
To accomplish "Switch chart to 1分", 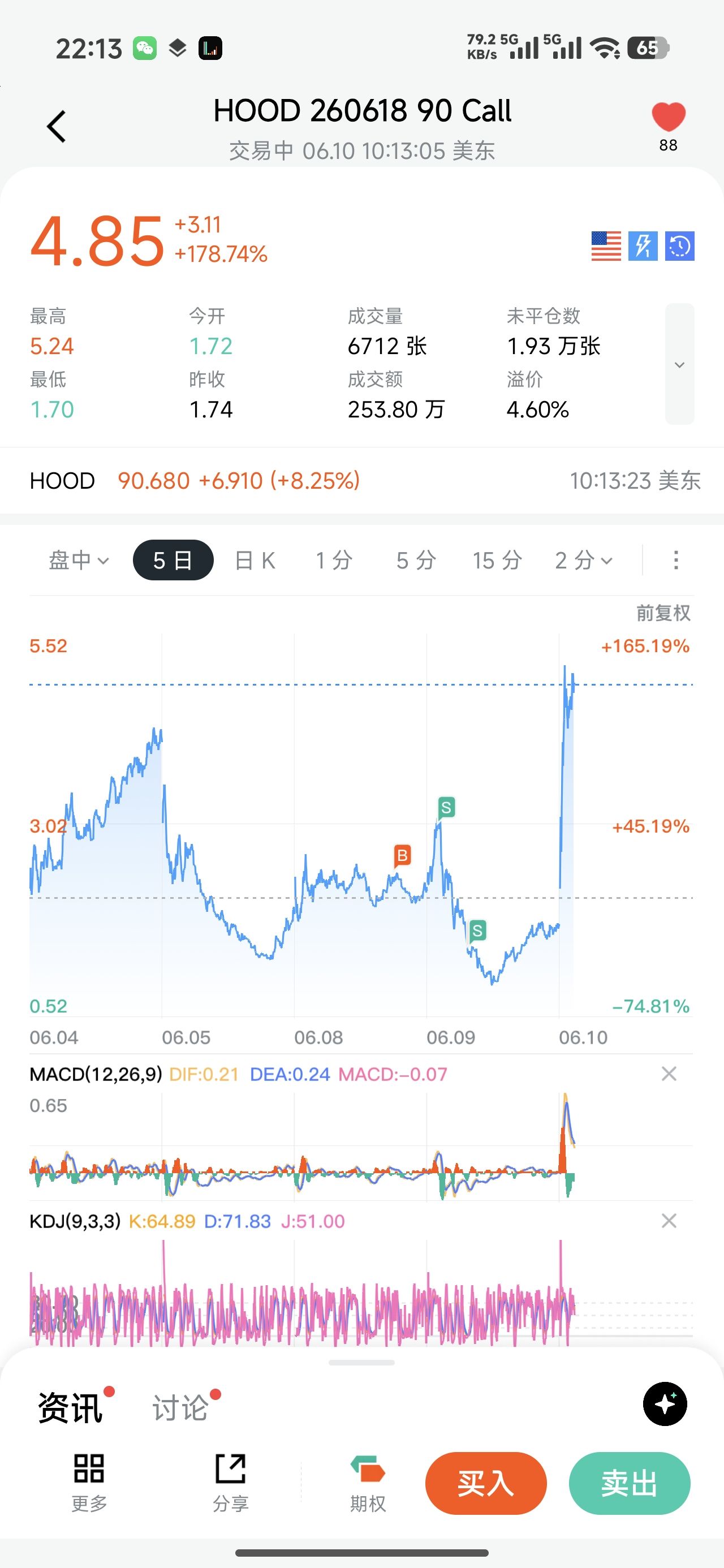I will [334, 560].
